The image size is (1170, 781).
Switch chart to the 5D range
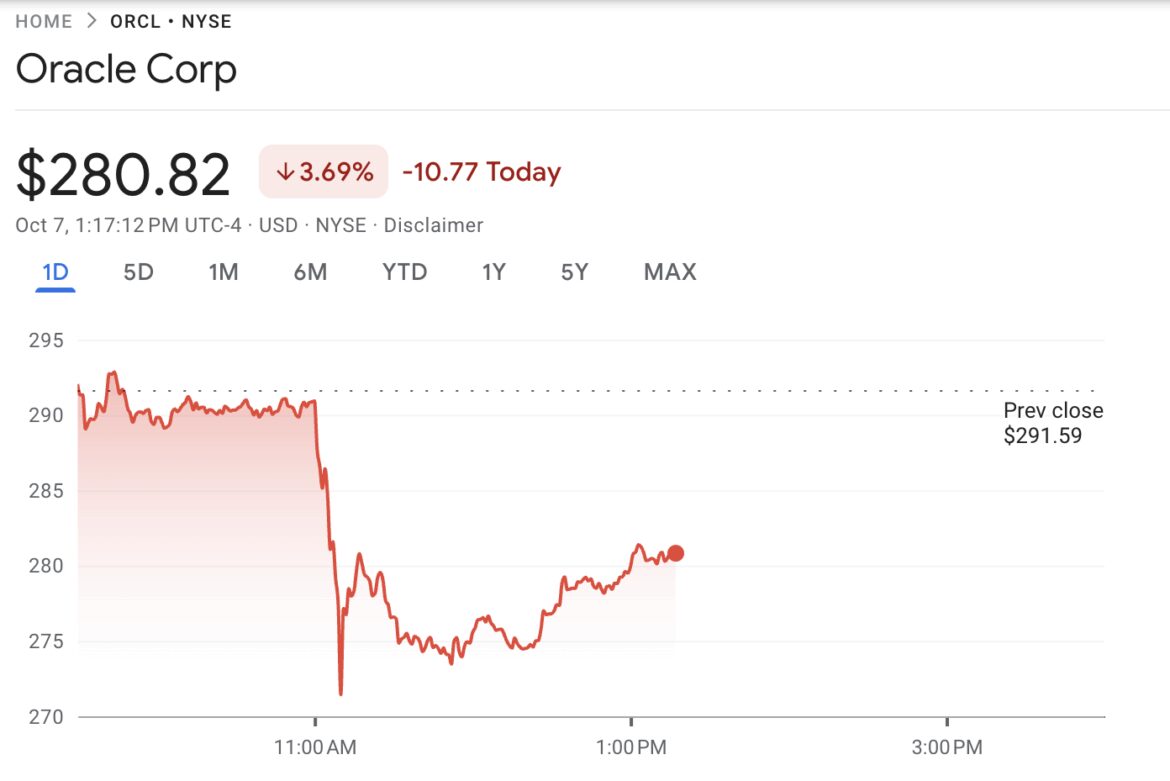(x=138, y=272)
